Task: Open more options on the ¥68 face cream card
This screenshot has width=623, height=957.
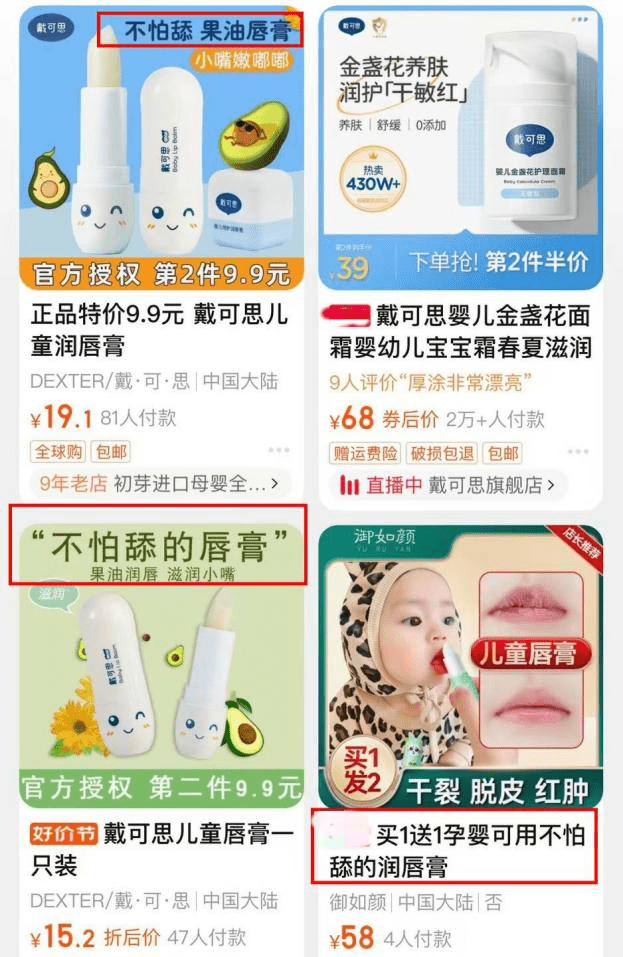Action: tap(576, 451)
